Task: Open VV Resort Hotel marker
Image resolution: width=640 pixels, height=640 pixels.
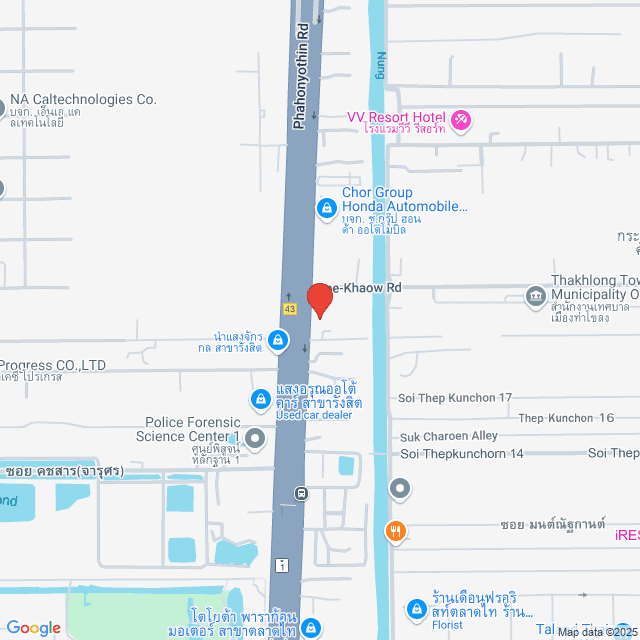Action: (x=461, y=121)
